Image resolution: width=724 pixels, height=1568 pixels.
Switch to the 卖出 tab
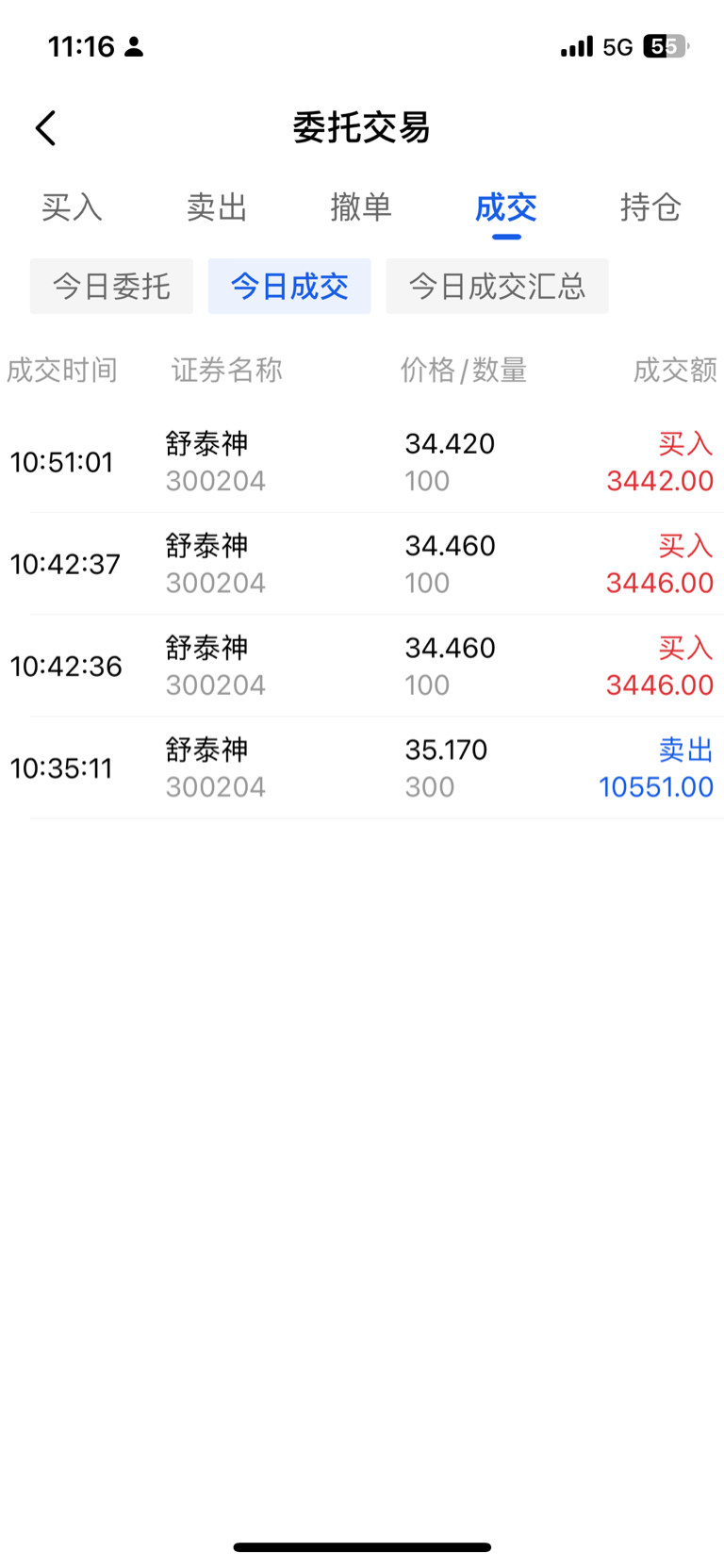pyautogui.click(x=217, y=207)
